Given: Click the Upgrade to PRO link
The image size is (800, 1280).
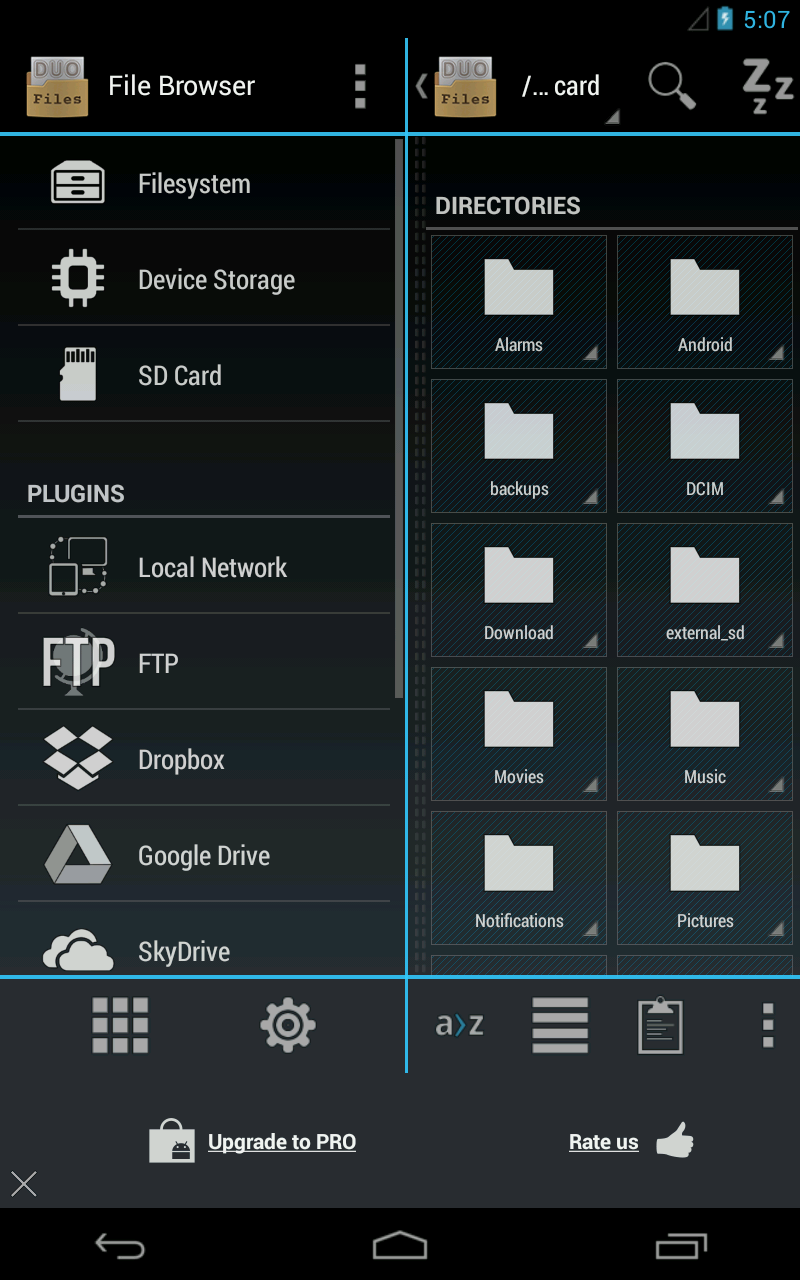Looking at the screenshot, I should point(282,1141).
